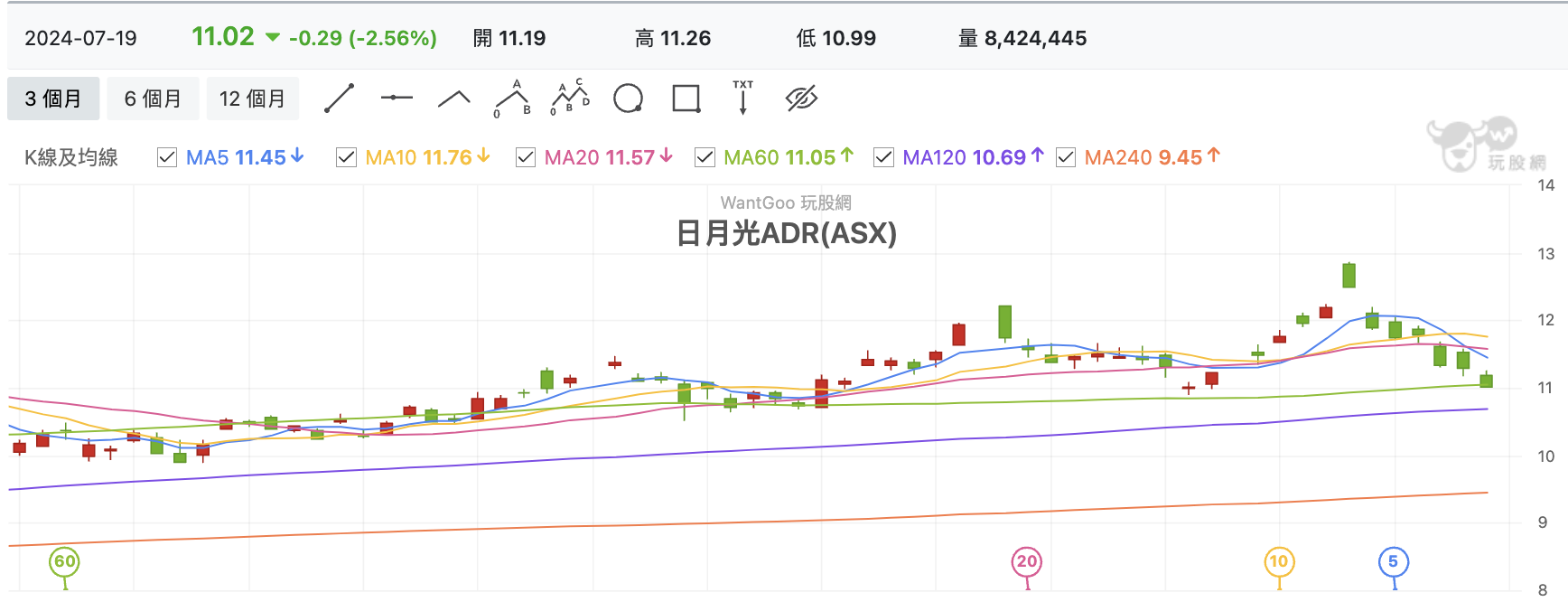Choose the TXT text annotation tool

[743, 98]
